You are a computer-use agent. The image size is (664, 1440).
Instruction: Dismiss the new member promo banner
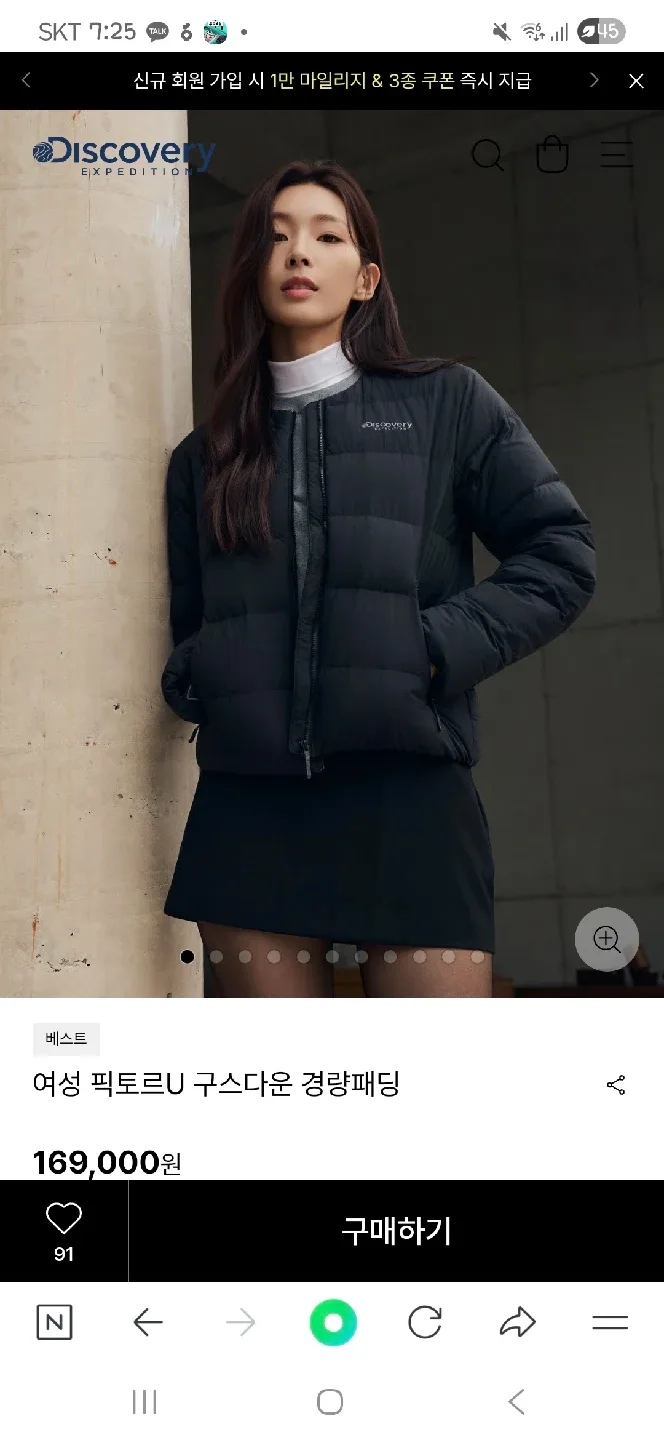tap(636, 81)
